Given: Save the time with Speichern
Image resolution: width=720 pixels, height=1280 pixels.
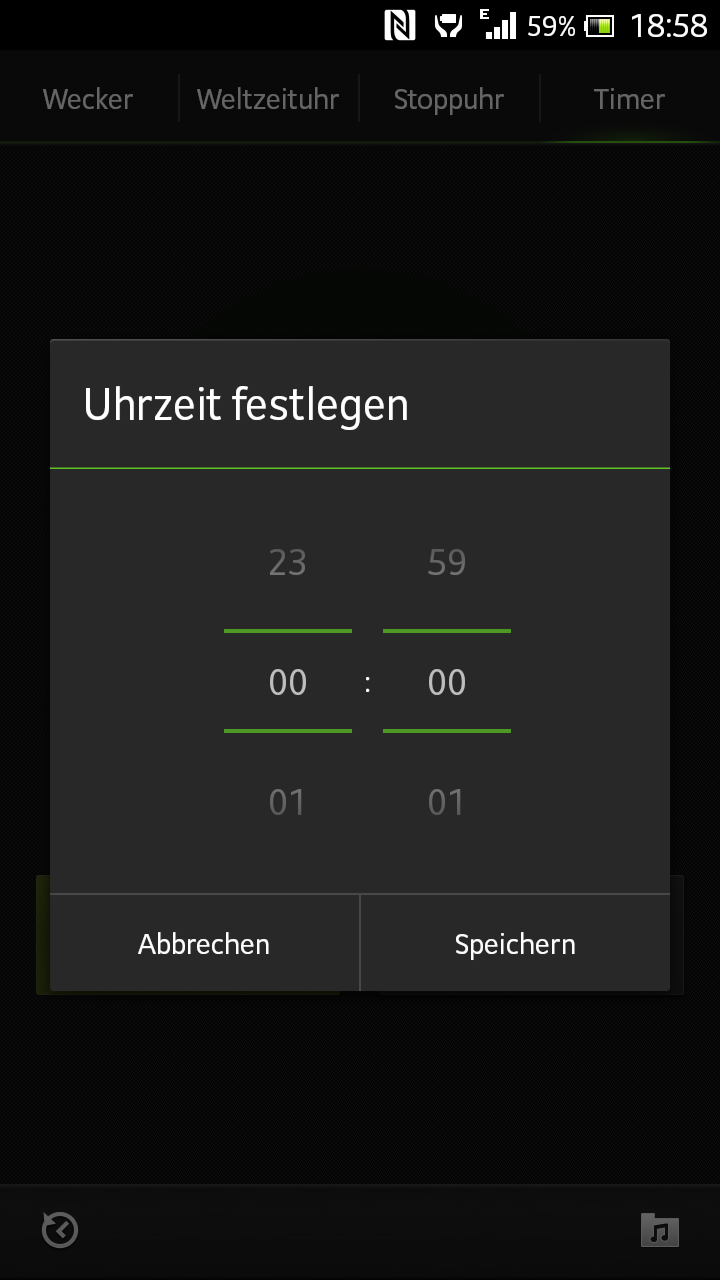Looking at the screenshot, I should (515, 943).
